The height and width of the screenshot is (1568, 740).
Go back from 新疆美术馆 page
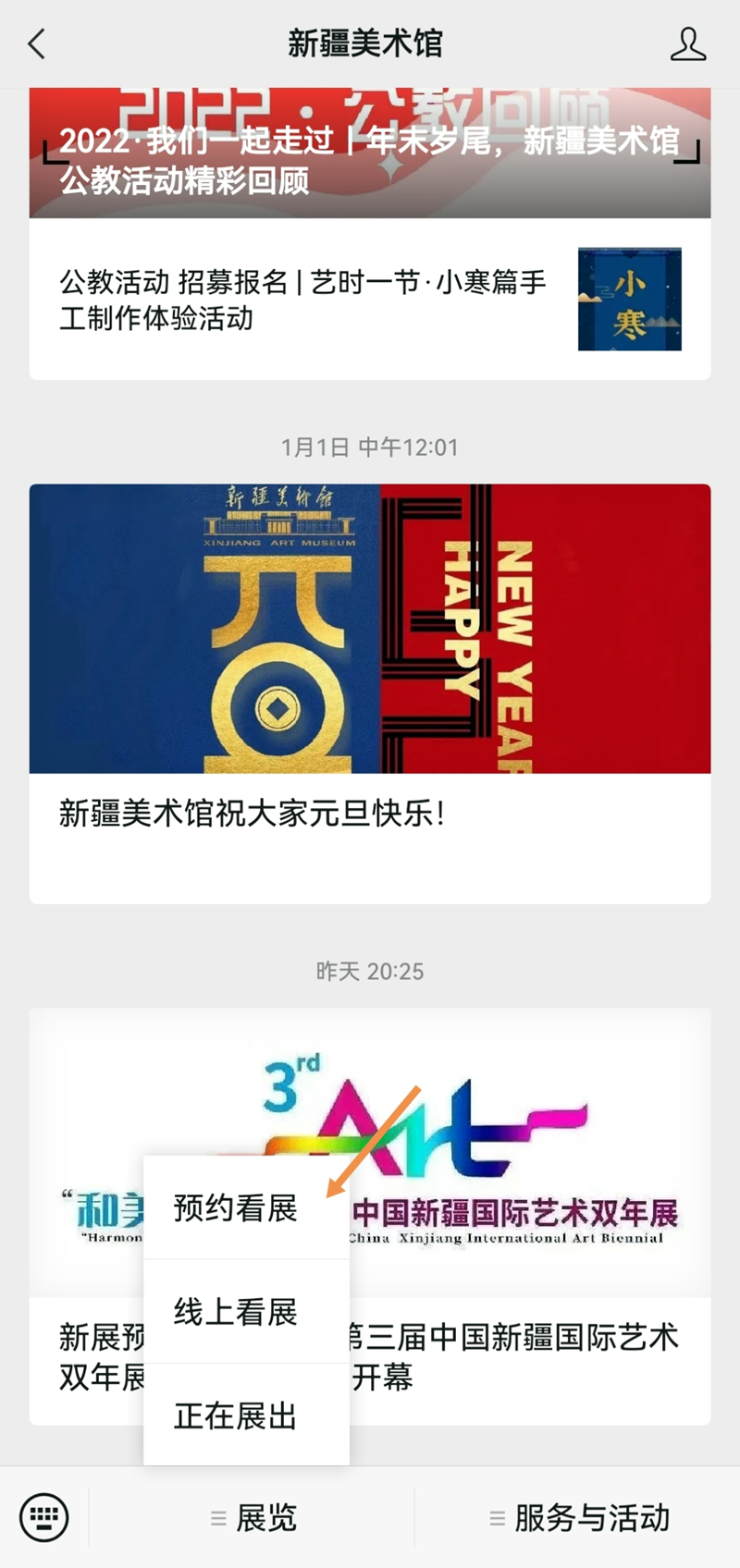point(37,43)
